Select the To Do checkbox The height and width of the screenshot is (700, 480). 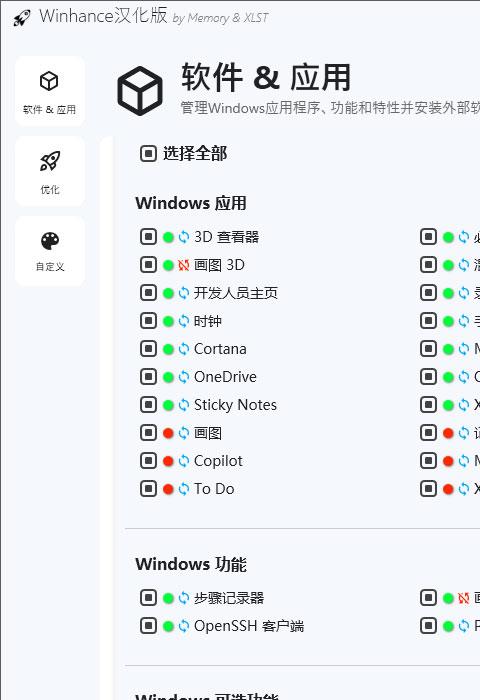pyautogui.click(x=148, y=489)
